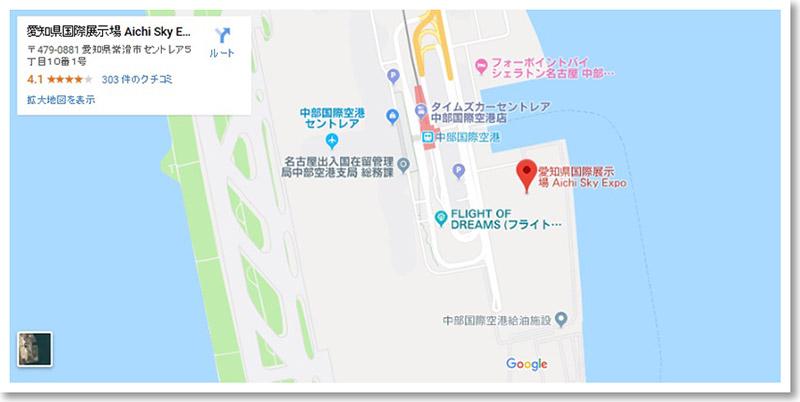Open the フォーポイントバイシェラトン hotel marker

[481, 66]
